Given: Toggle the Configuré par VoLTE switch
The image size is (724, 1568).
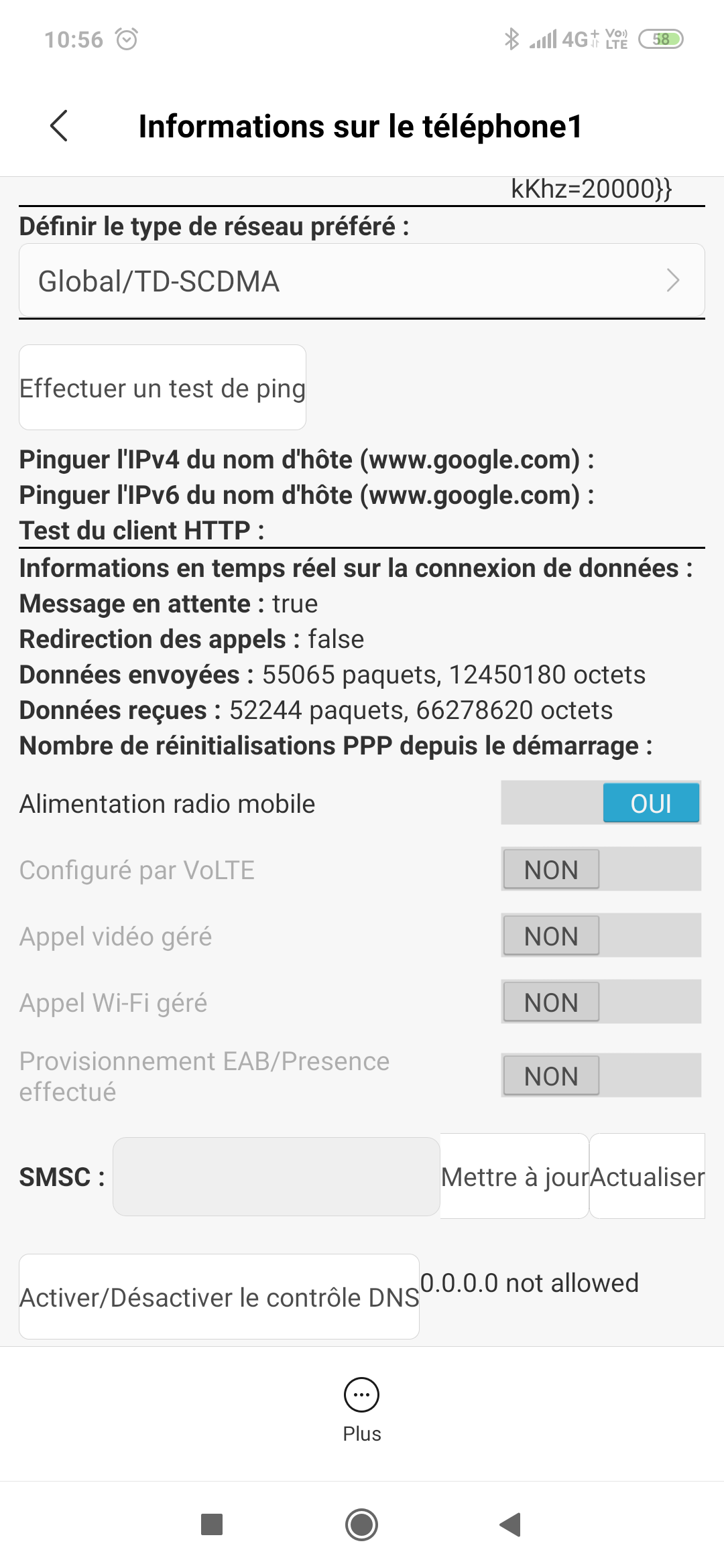Looking at the screenshot, I should pos(601,869).
